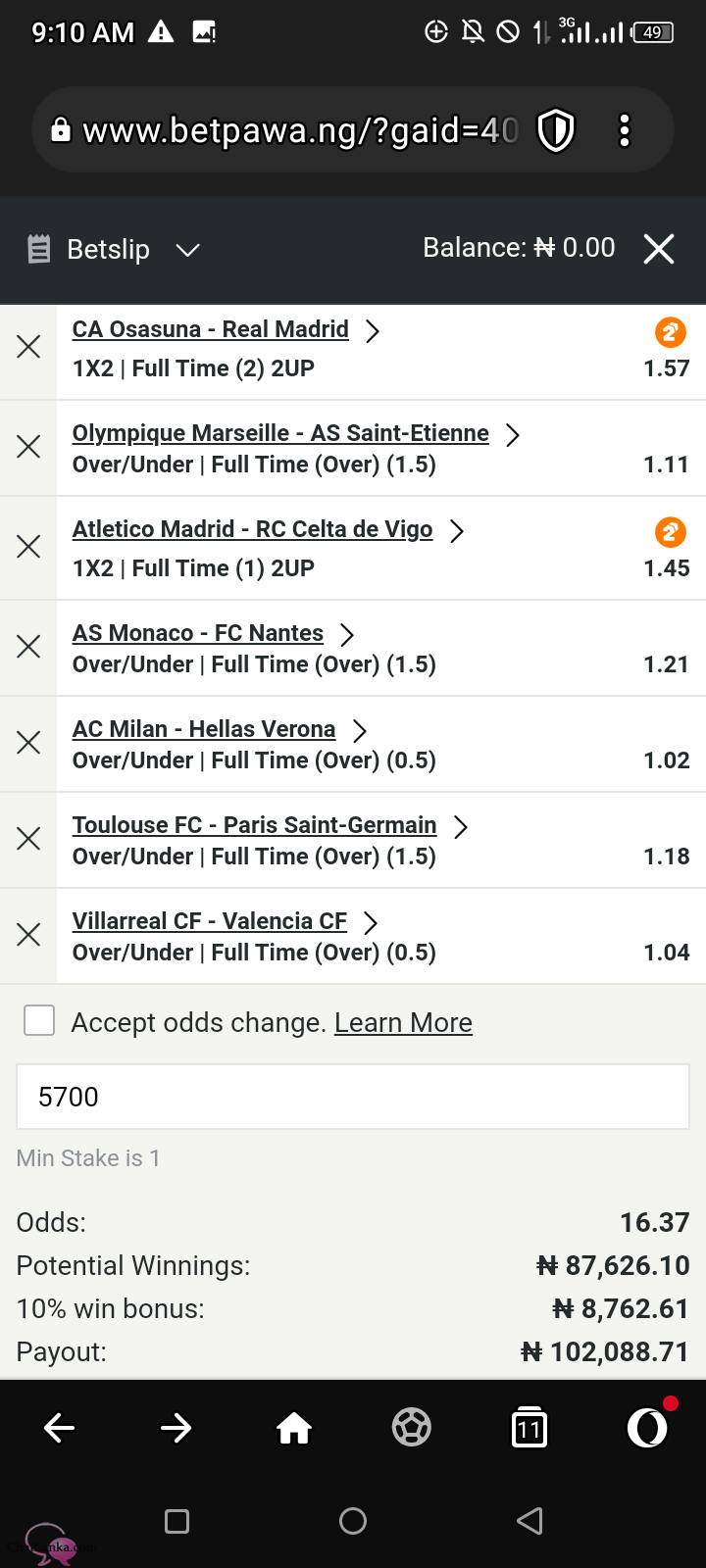706x1568 pixels.
Task: Close the betslip panel
Action: click(659, 249)
